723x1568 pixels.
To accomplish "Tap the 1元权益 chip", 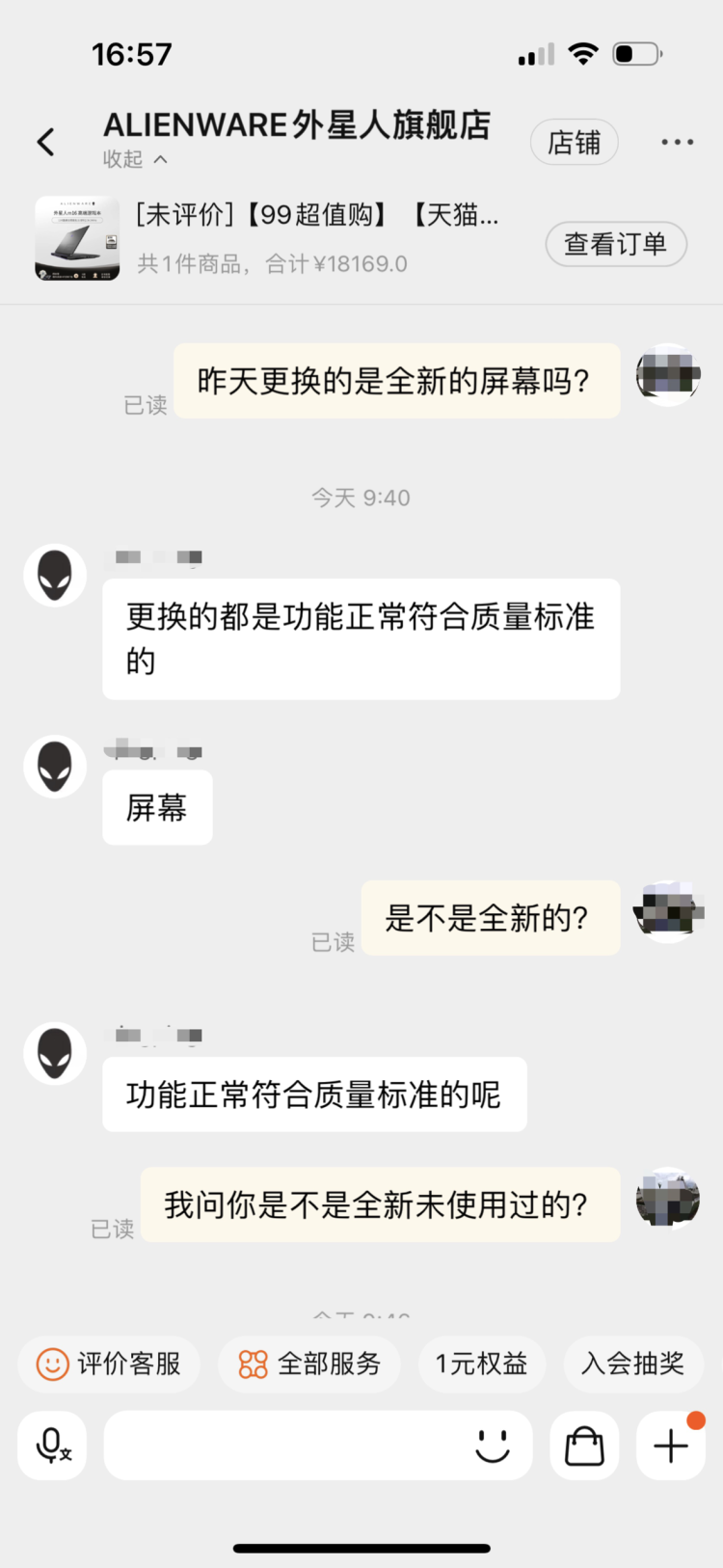I will pyautogui.click(x=481, y=1364).
